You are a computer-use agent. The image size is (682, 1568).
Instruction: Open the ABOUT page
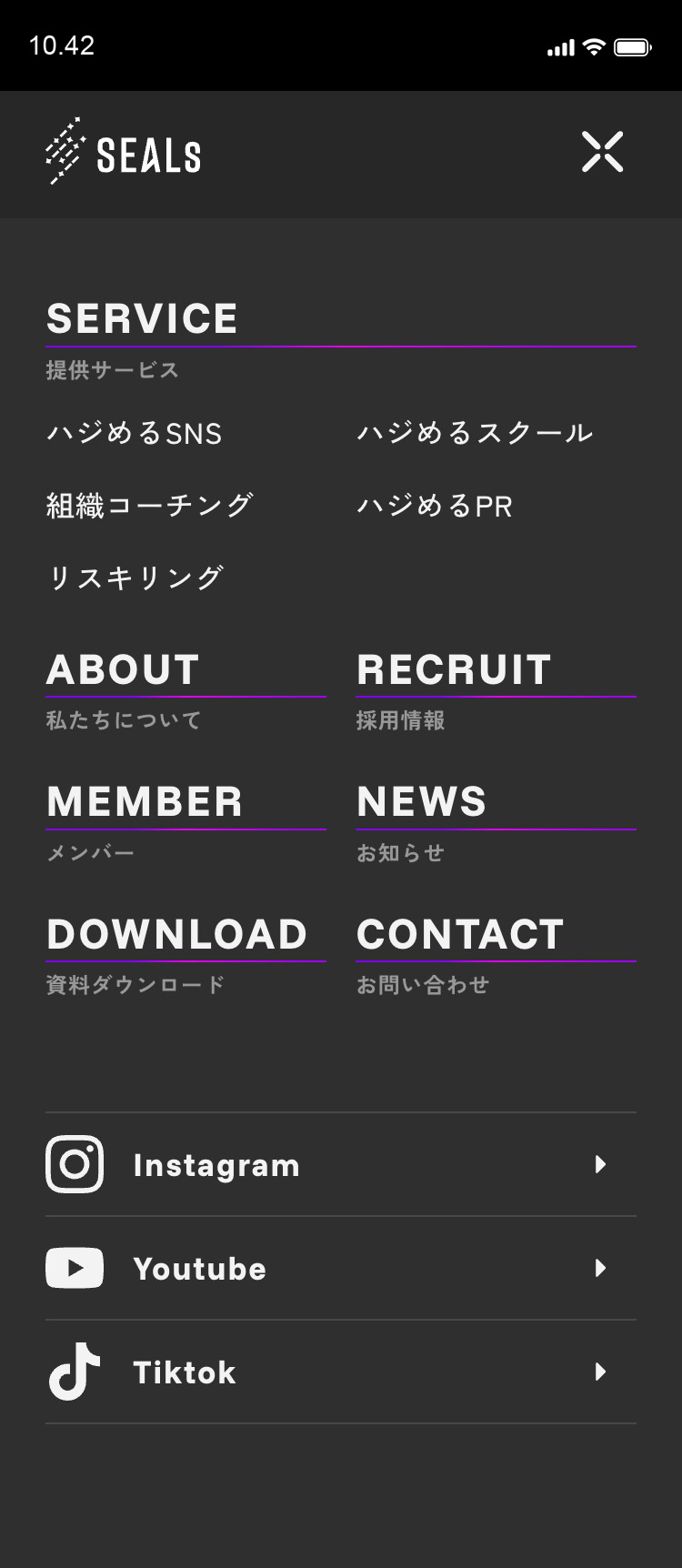pos(124,670)
